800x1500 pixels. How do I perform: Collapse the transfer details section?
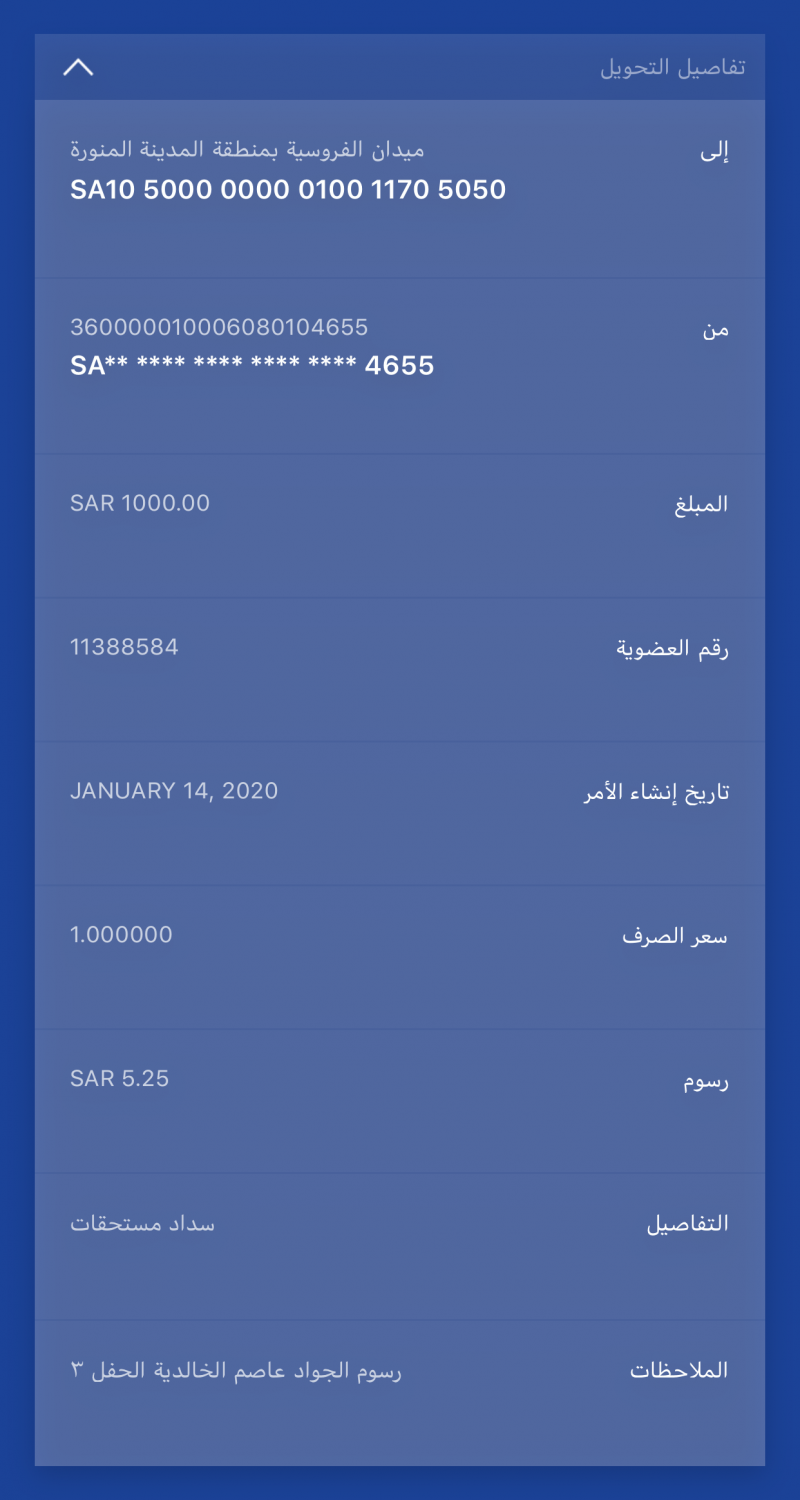pos(78,68)
